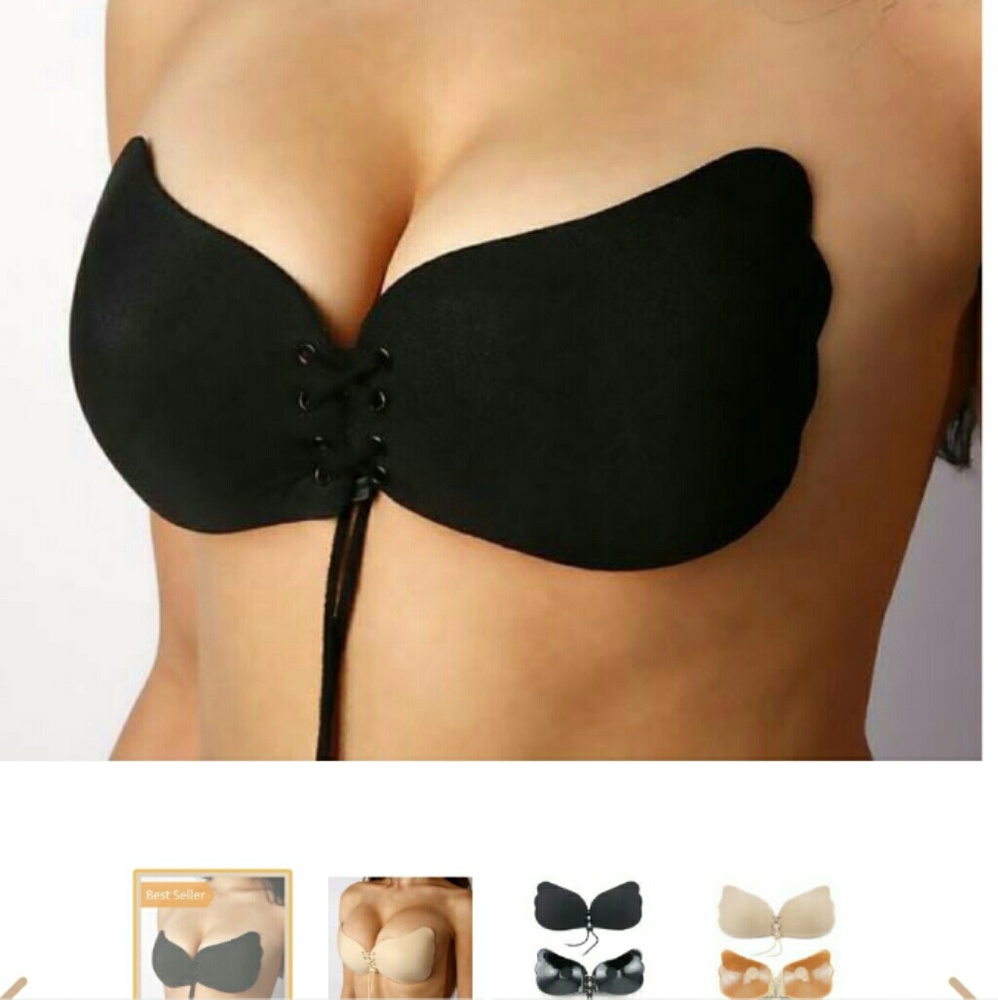Select the third thumbnail in the strip
The image size is (998, 1000).
tap(590, 935)
